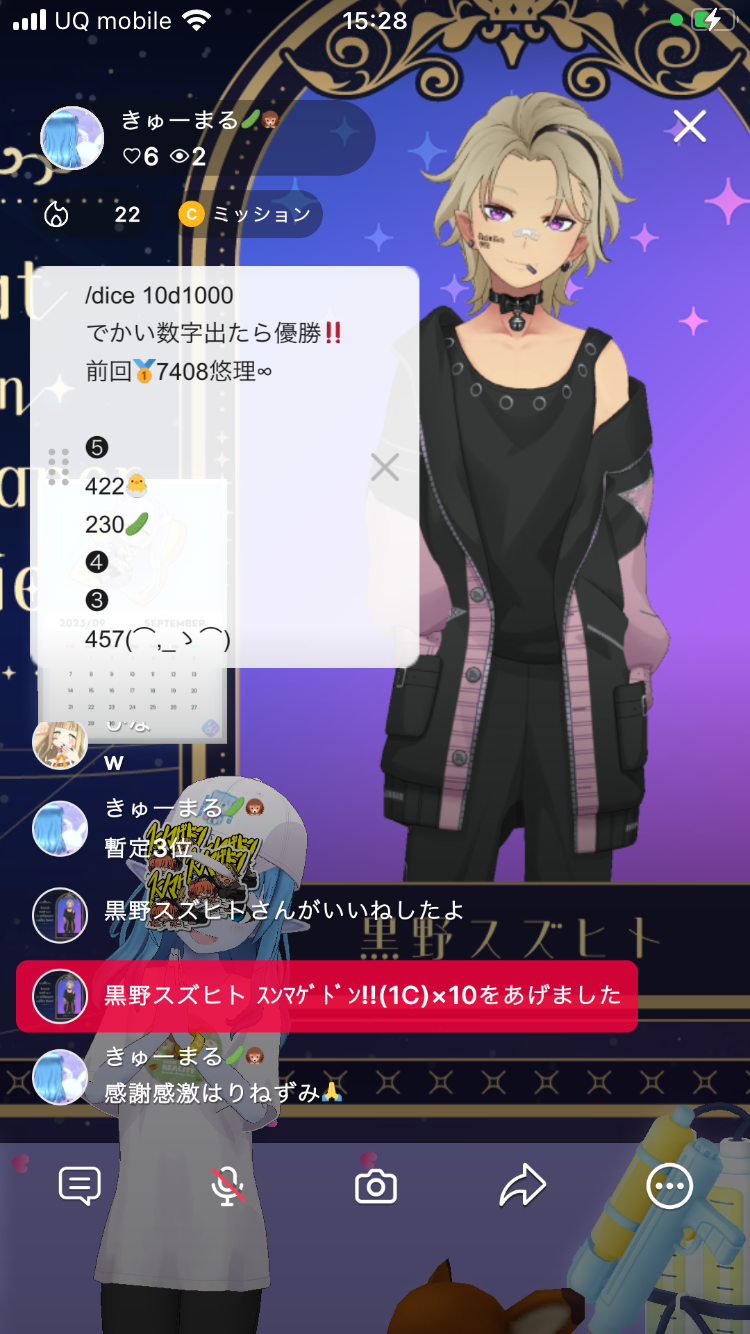Open the ミッション coin chip
The width and height of the screenshot is (750, 1334).
pyautogui.click(x=246, y=214)
